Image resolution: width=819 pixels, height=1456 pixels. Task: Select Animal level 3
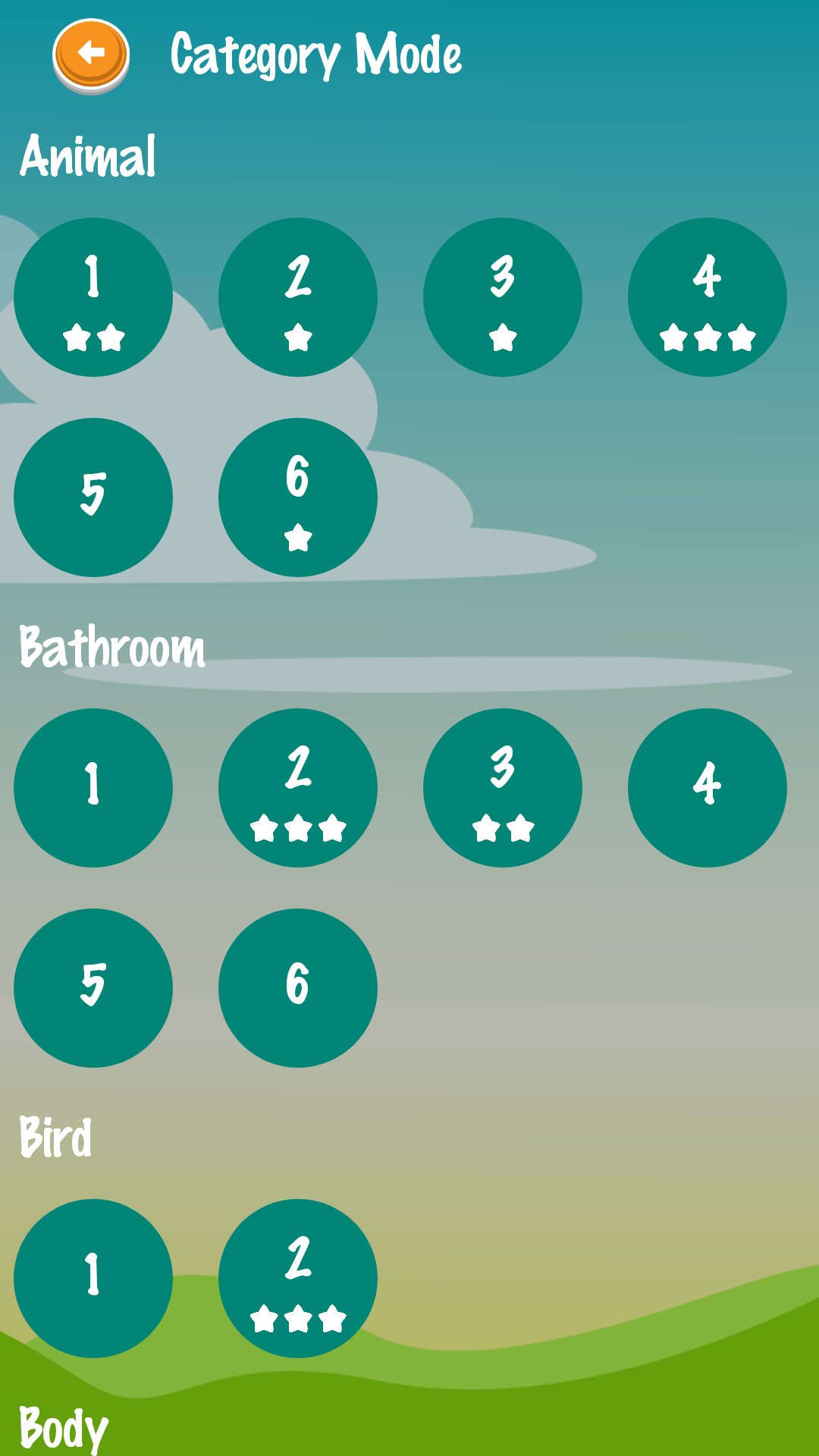(x=503, y=297)
